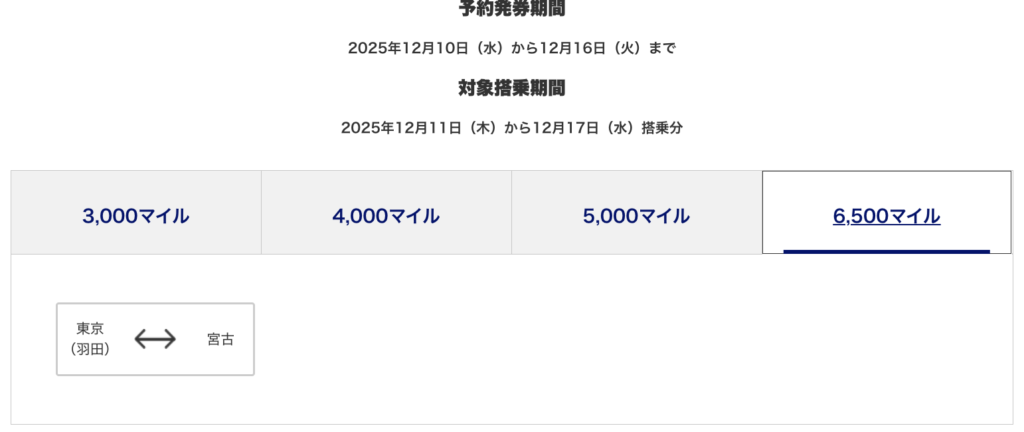The image size is (1024, 432).
Task: Select the 4,000マイル tab
Action: pos(386,214)
